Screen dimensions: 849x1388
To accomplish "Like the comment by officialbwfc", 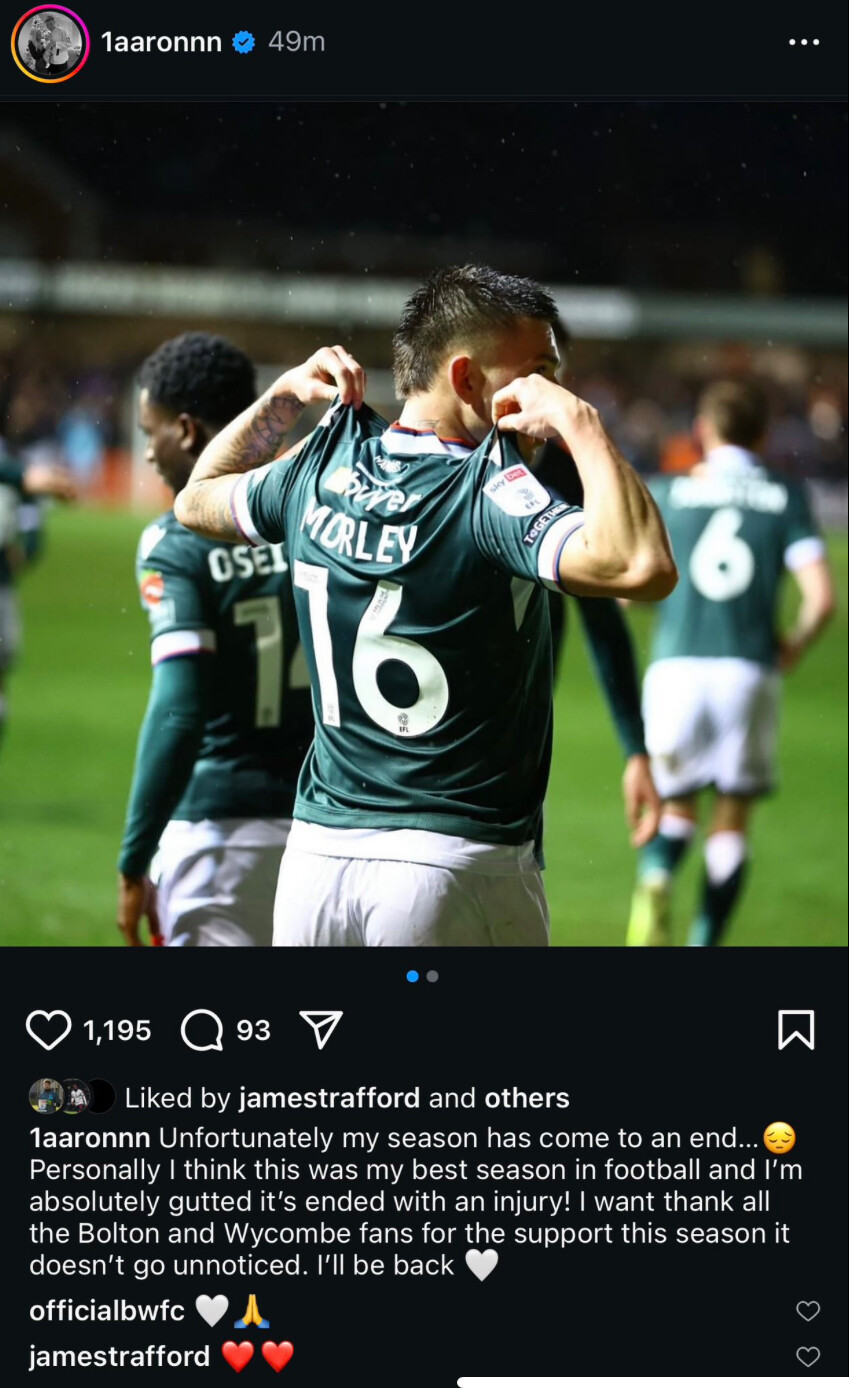I will tap(808, 1311).
